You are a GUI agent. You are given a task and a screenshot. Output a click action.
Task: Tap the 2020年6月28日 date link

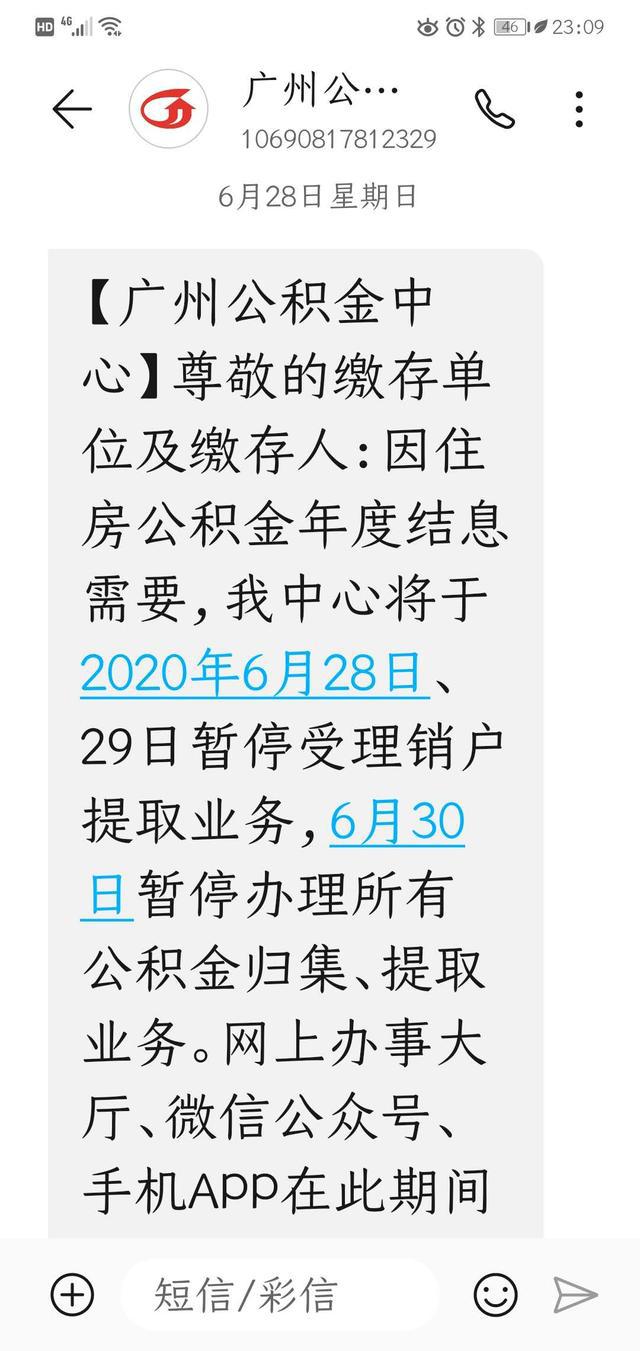click(255, 673)
